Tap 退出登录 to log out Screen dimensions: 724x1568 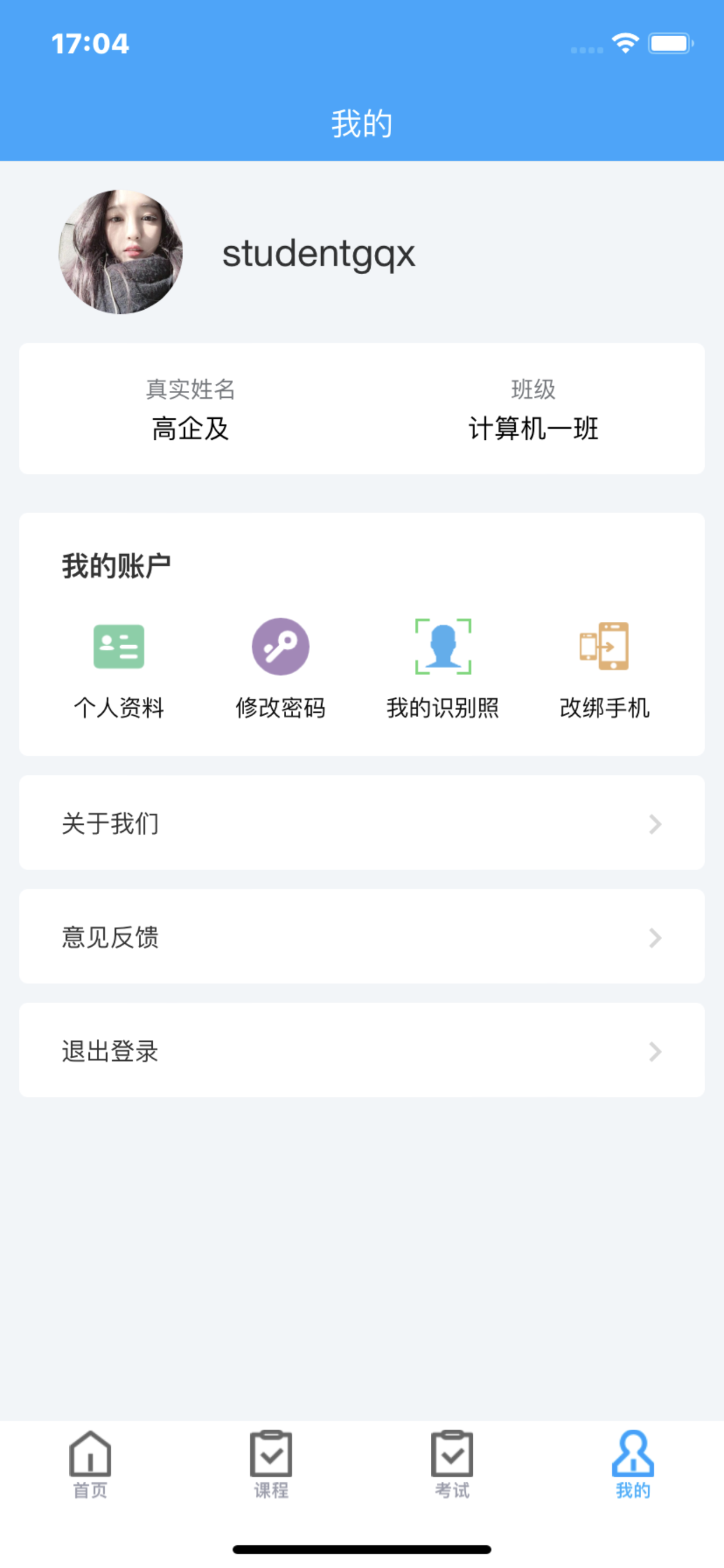(x=362, y=1051)
